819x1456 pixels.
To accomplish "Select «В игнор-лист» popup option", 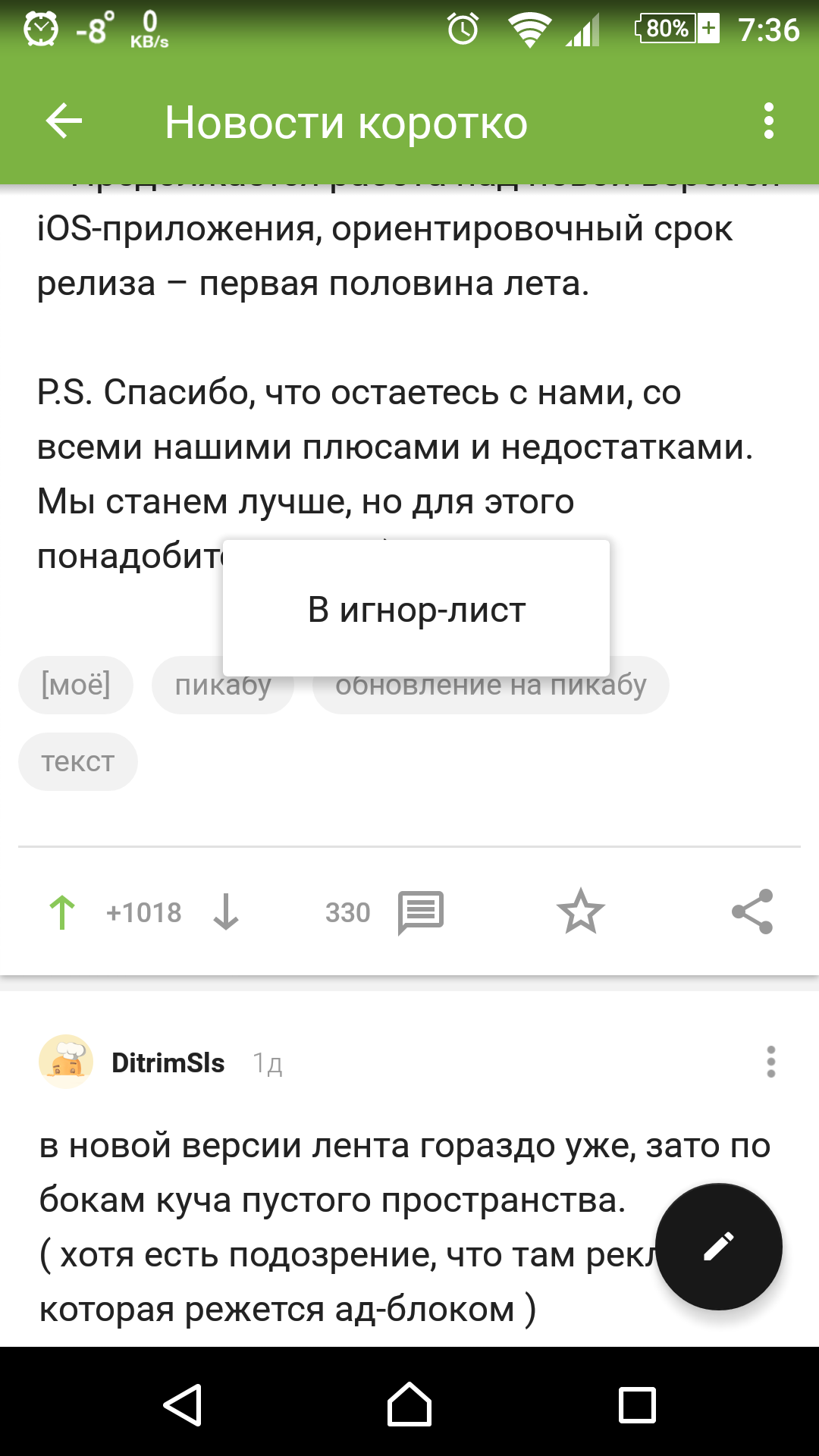I will [x=416, y=610].
